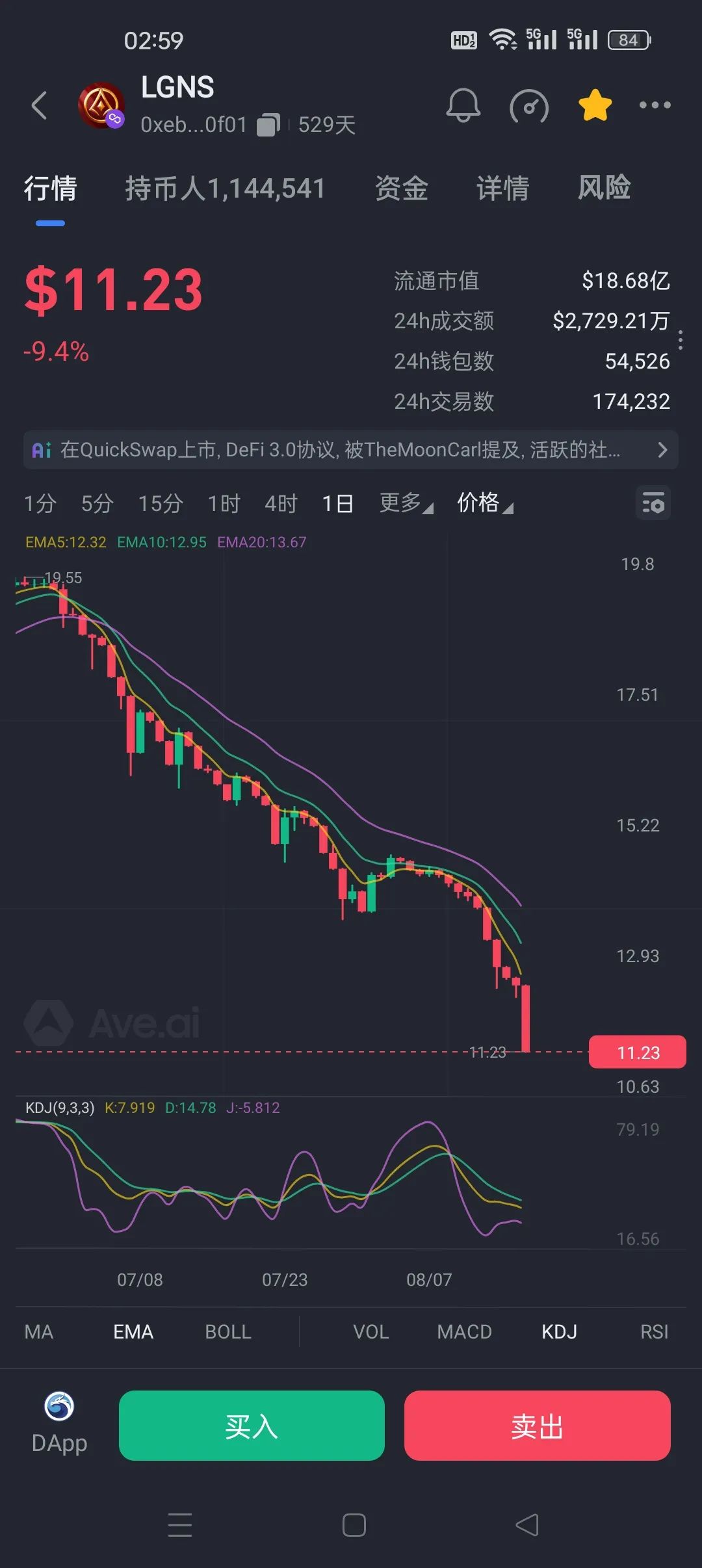This screenshot has height=1568, width=702.
Task: Select the 4时 chart interval
Action: pyautogui.click(x=281, y=503)
